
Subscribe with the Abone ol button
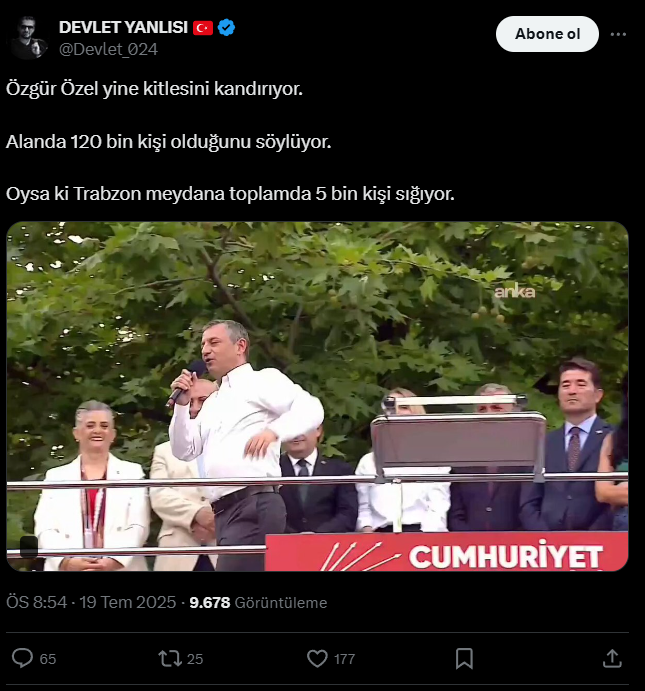[x=547, y=34]
